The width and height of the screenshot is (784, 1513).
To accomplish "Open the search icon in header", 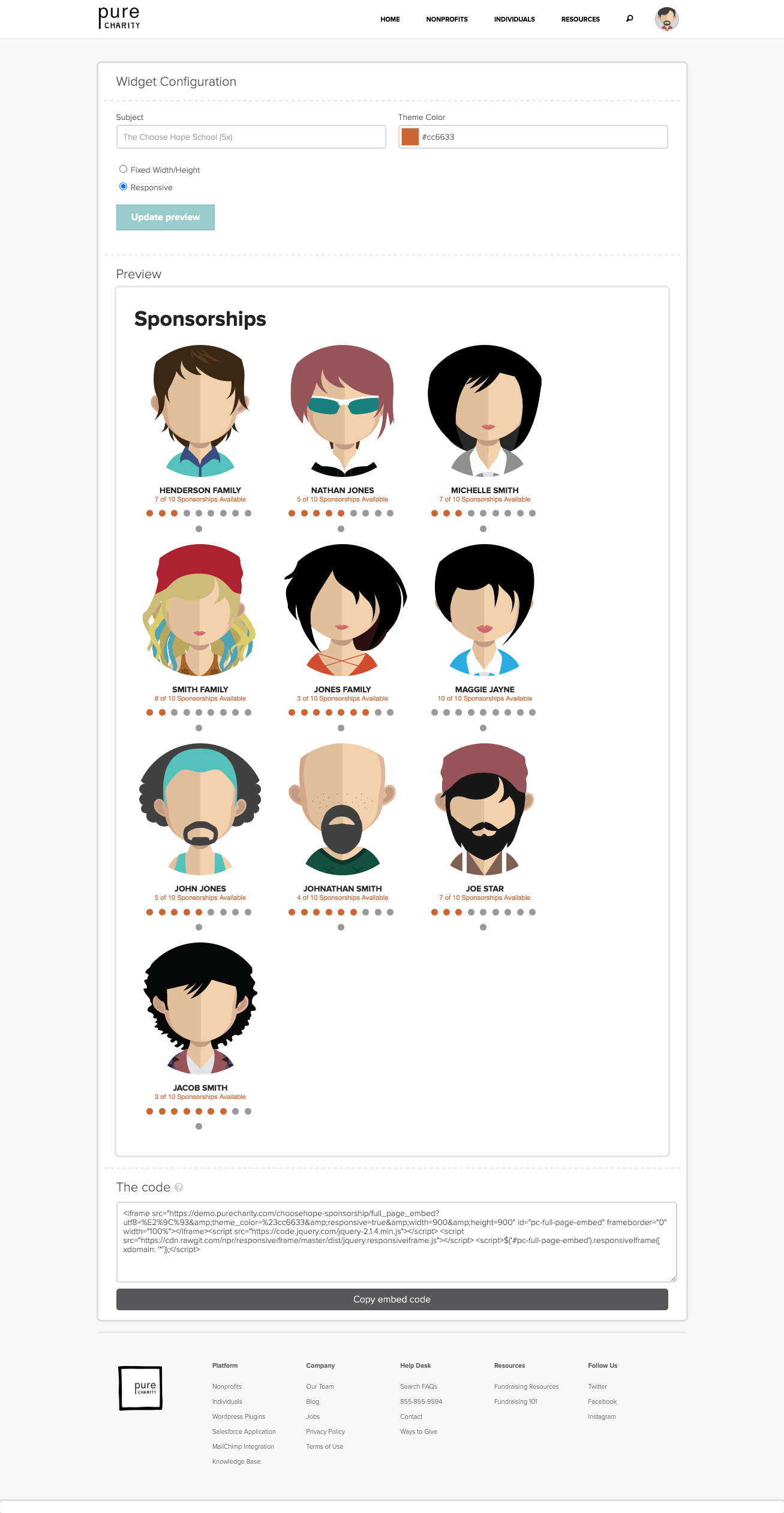I will (x=629, y=19).
